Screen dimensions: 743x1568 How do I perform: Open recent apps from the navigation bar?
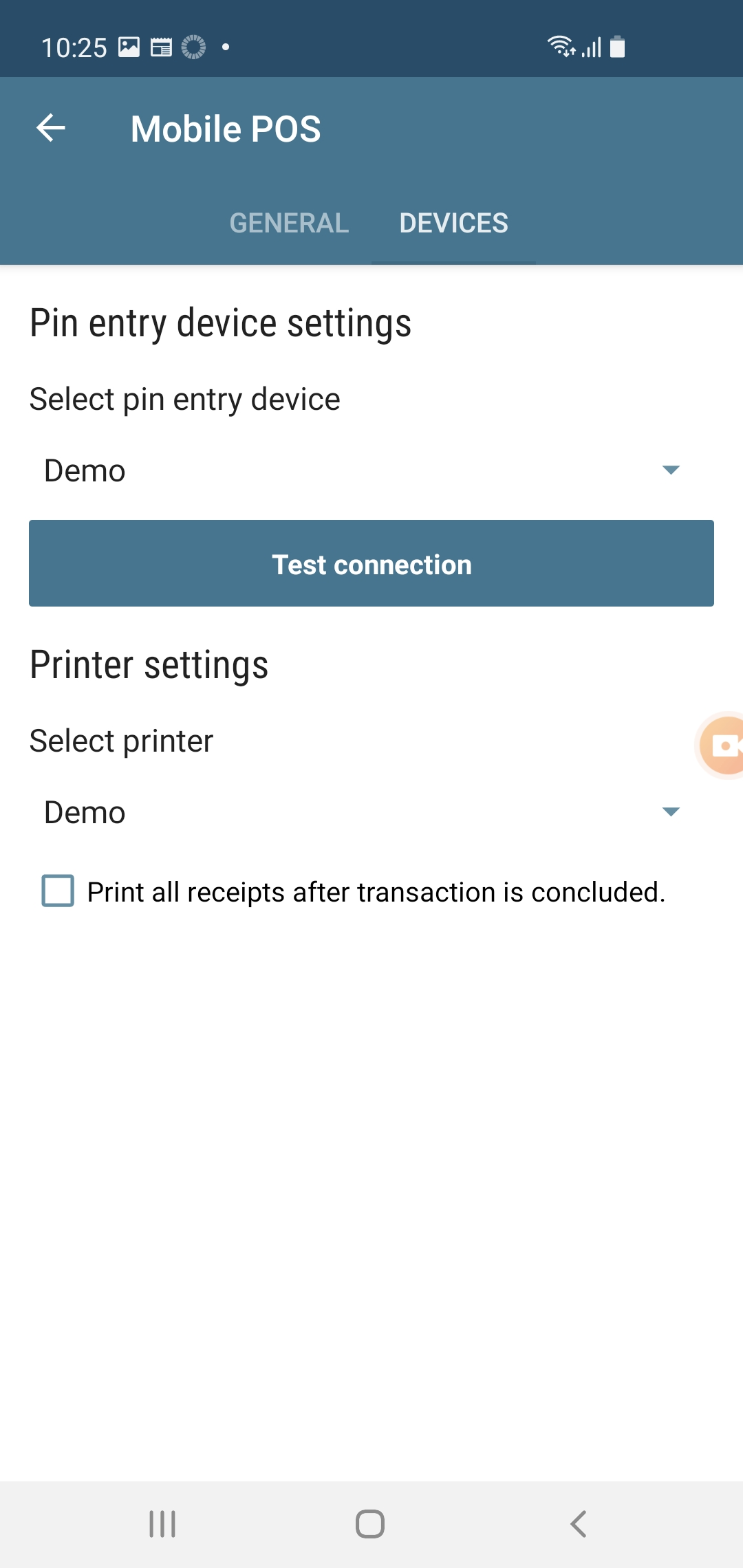(162, 1524)
